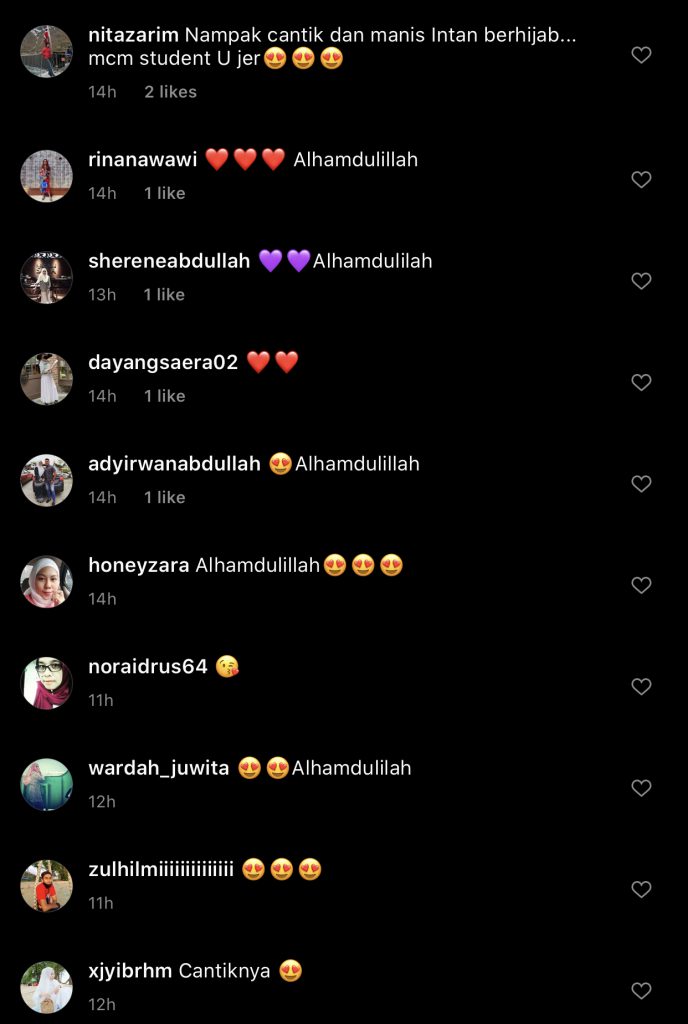The width and height of the screenshot is (688, 1024).
Task: Like xjyibrhm's Cantiknya comment
Action: pyautogui.click(x=641, y=991)
